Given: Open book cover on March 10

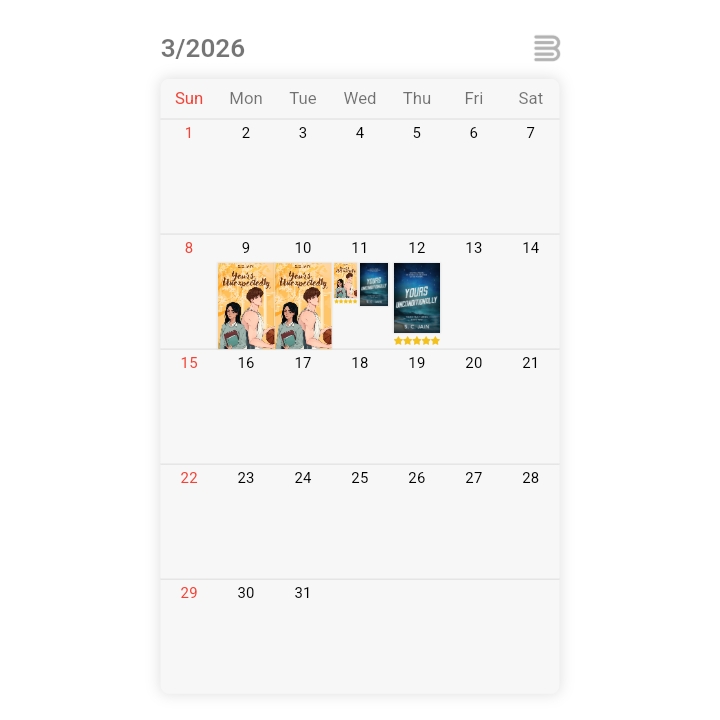Looking at the screenshot, I should coord(303,305).
